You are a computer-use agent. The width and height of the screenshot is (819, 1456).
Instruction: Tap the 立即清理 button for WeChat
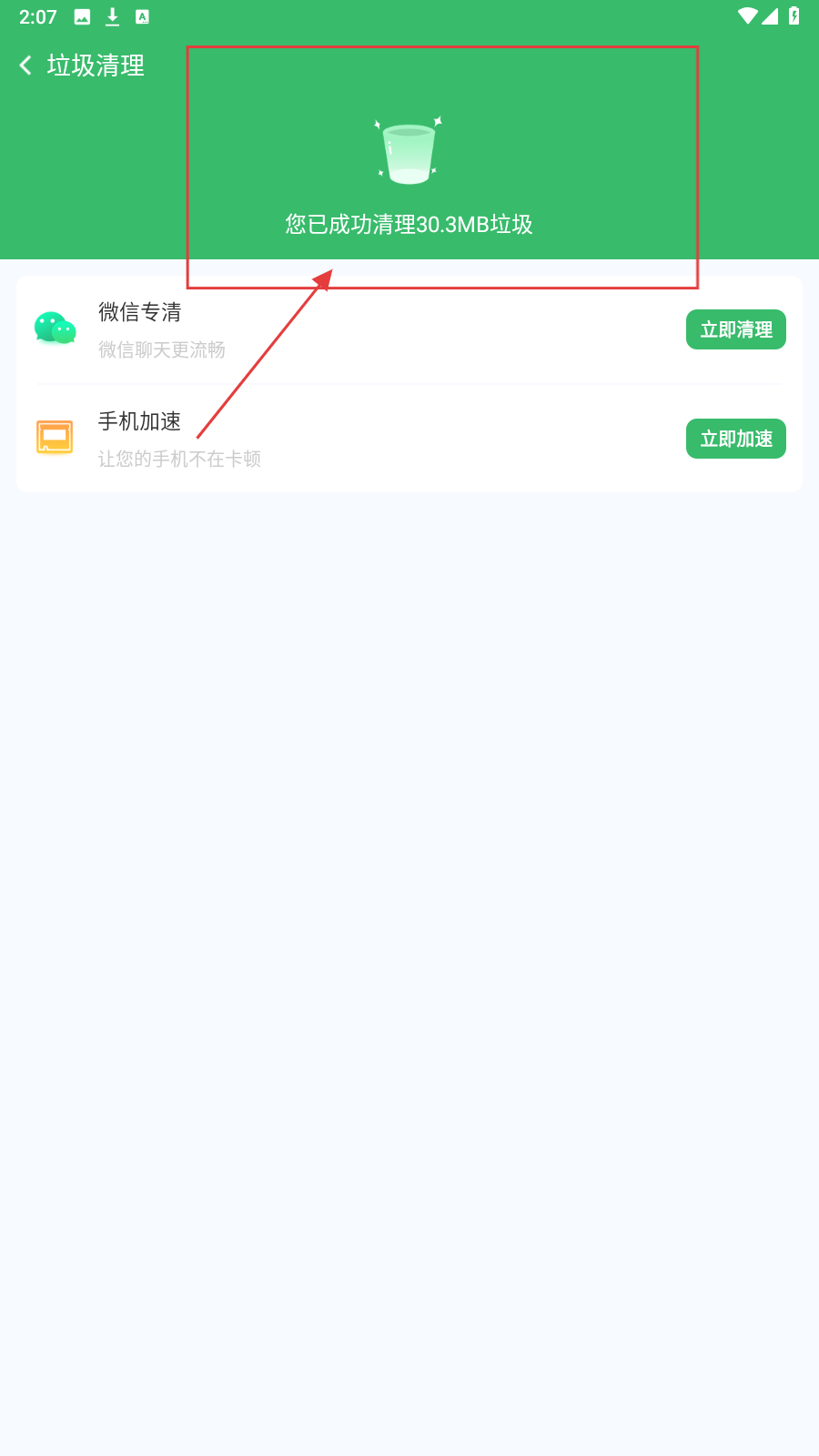point(735,329)
